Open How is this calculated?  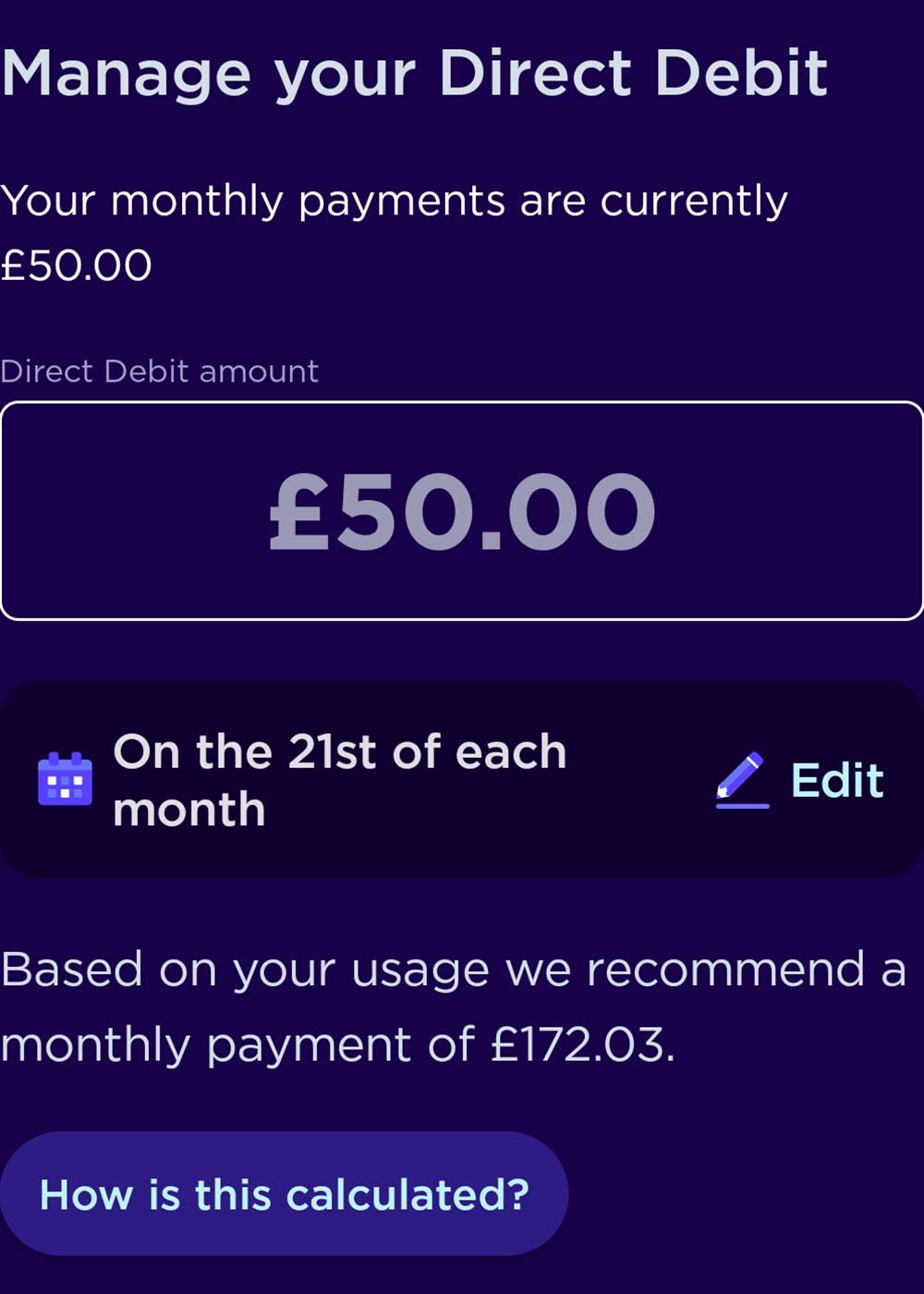pyautogui.click(x=284, y=1194)
